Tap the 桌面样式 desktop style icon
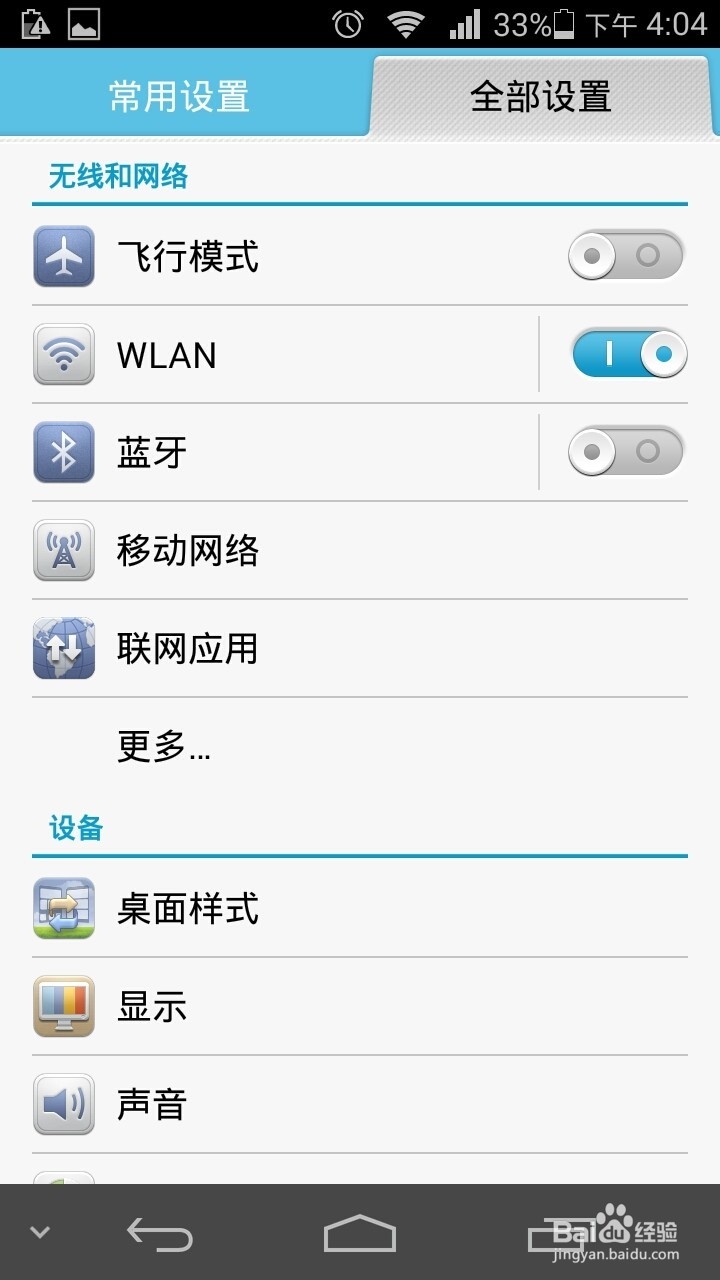 click(63, 909)
